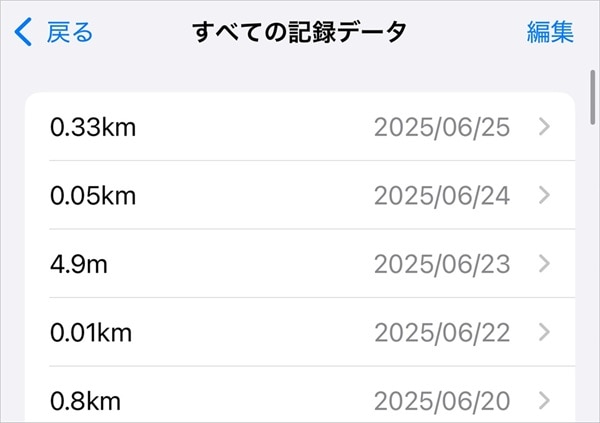The width and height of the screenshot is (600, 423).
Task: Select the 0.01km record from 2025/06/22
Action: point(300,332)
